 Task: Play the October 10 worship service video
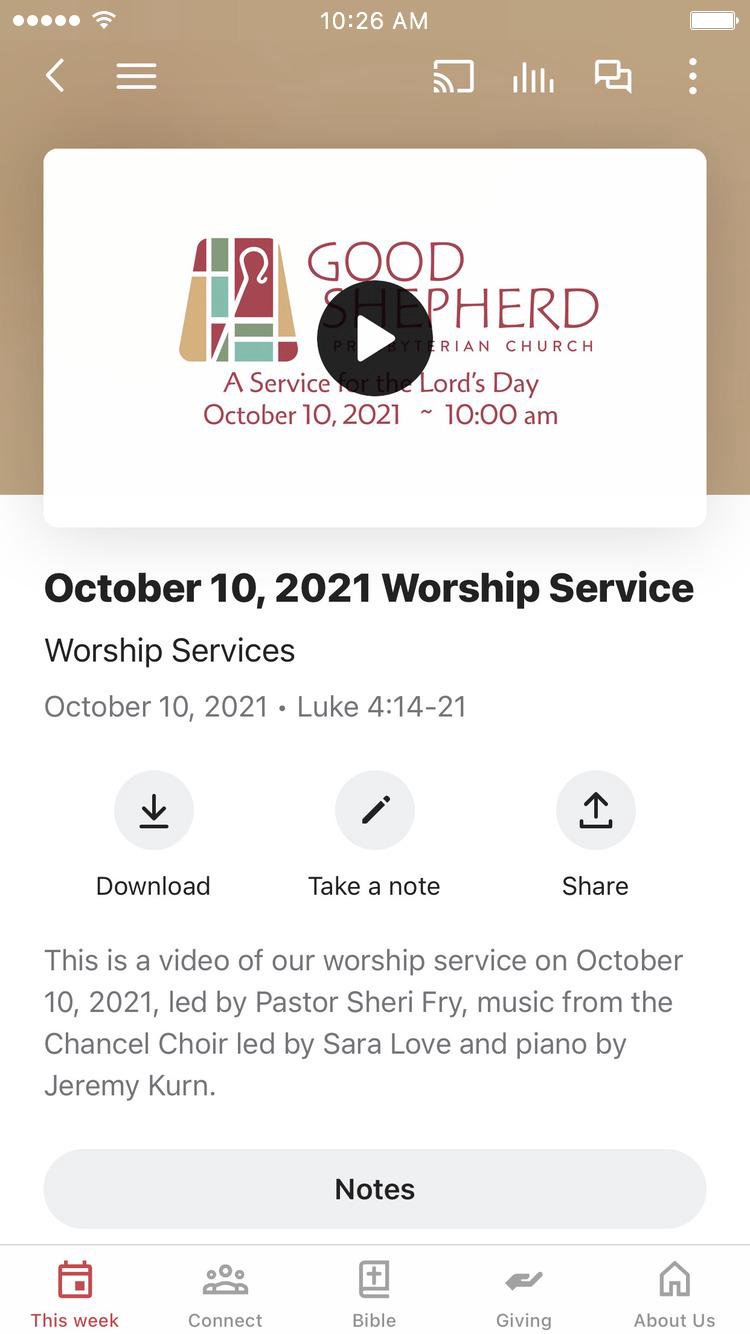pyautogui.click(x=375, y=338)
